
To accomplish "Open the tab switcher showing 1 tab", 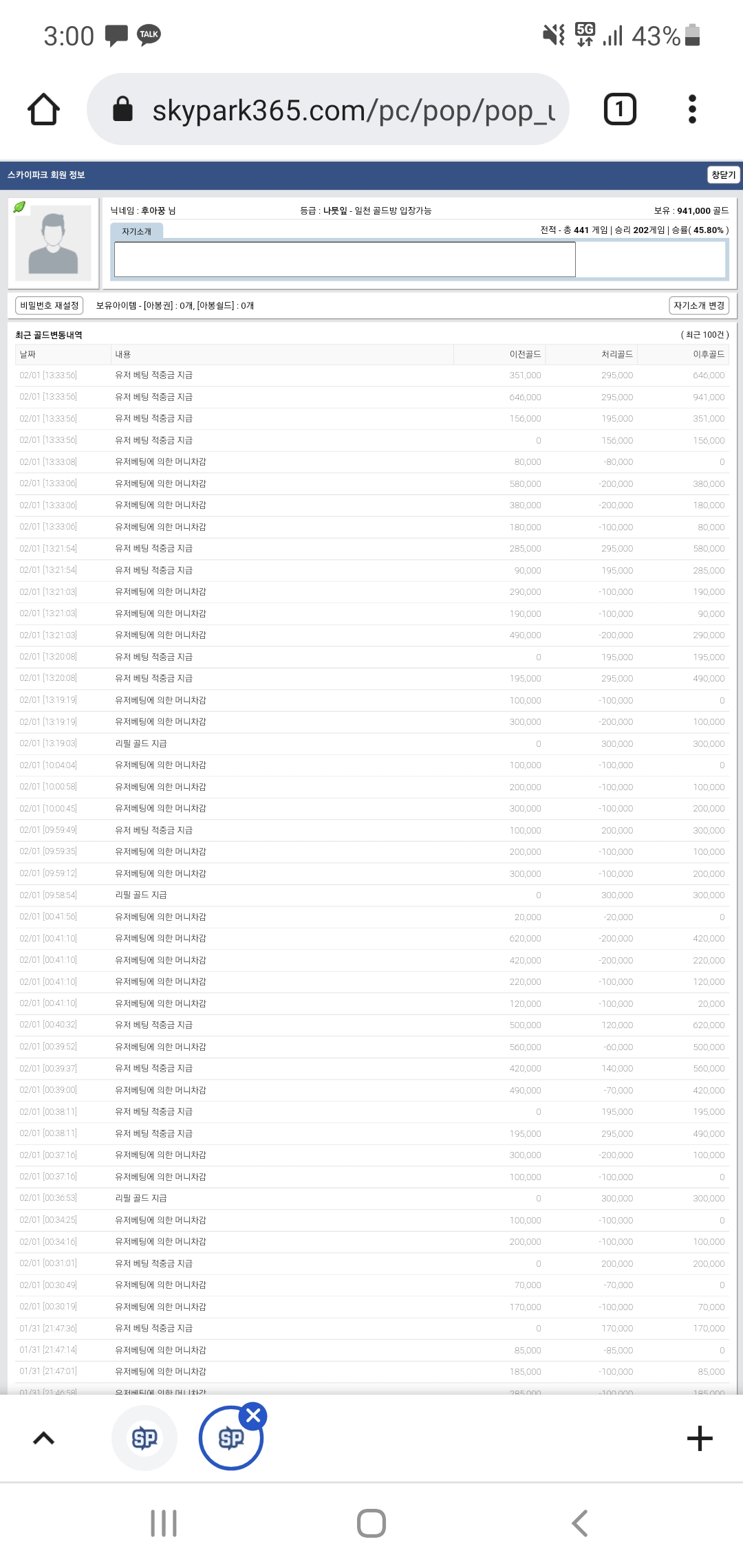I will [620, 109].
